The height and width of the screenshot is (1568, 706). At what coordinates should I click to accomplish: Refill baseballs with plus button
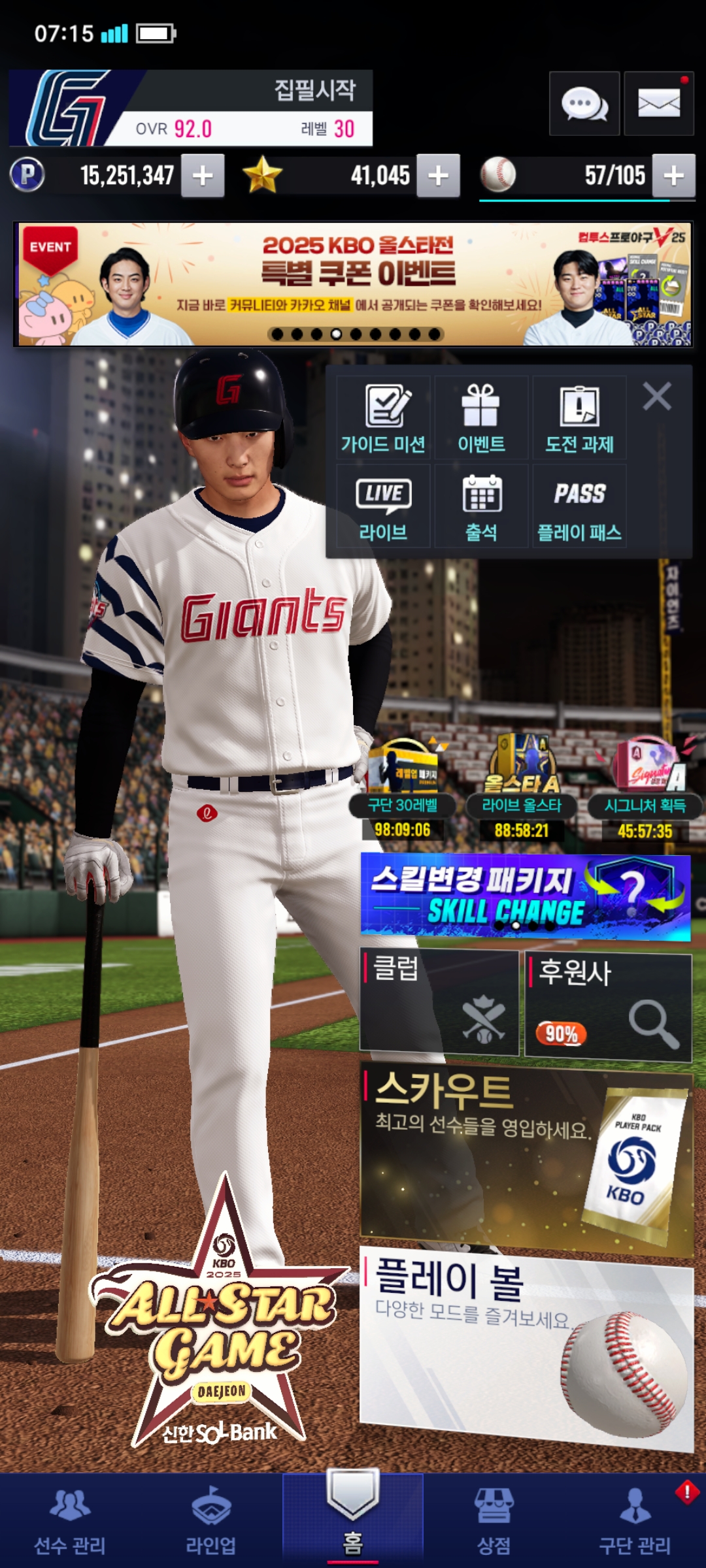673,175
